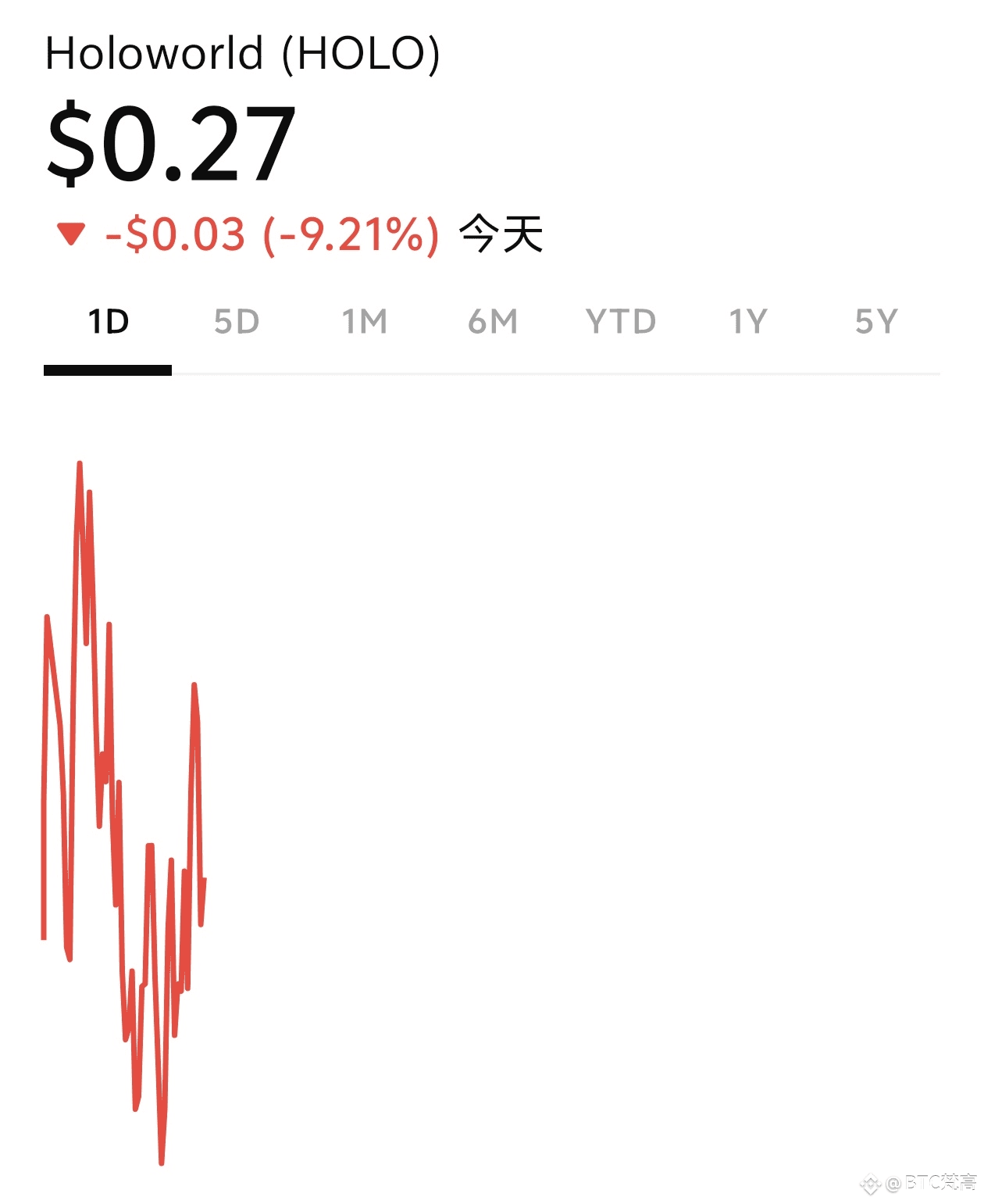View the YTD price chart
This screenshot has width=984, height=1204.
620,322
